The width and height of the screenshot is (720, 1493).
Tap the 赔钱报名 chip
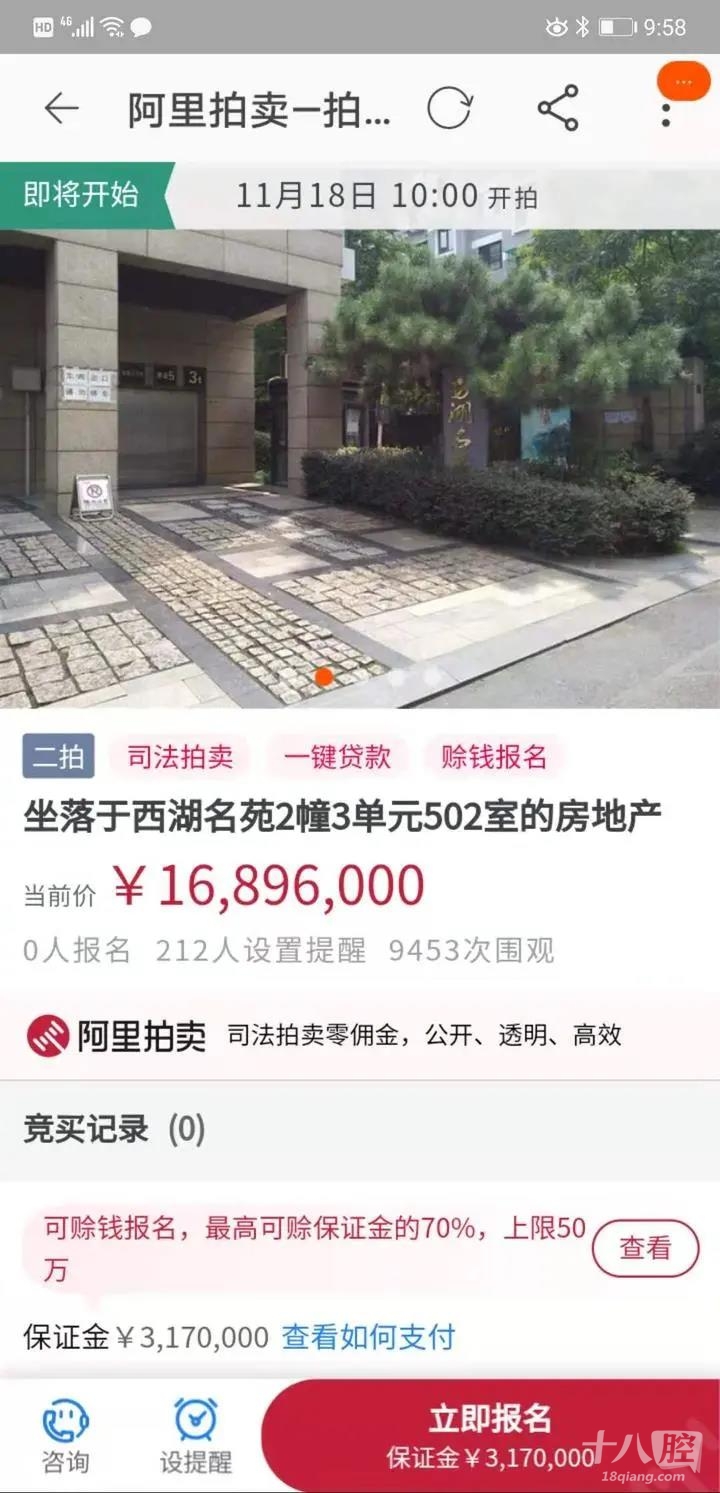coord(494,756)
